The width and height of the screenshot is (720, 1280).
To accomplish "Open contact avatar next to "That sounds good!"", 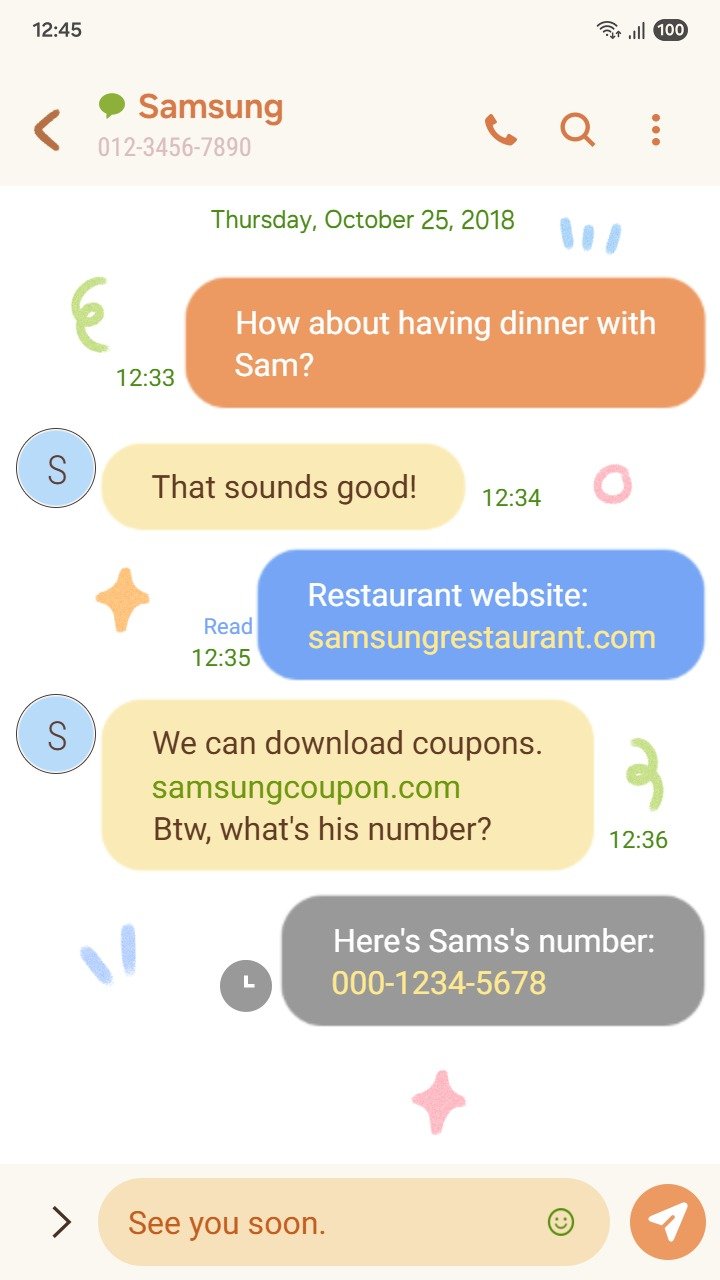I will click(x=56, y=468).
